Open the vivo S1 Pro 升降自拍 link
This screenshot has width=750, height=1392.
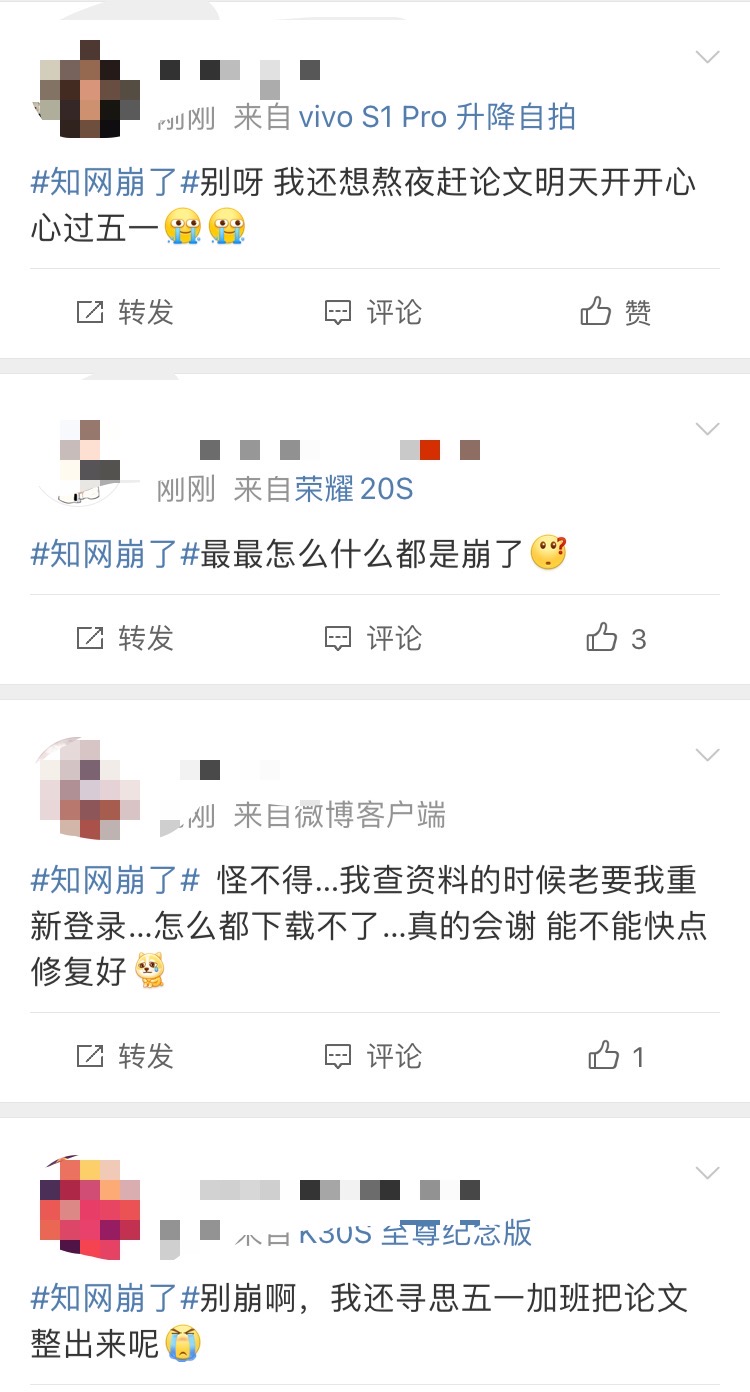click(x=438, y=117)
